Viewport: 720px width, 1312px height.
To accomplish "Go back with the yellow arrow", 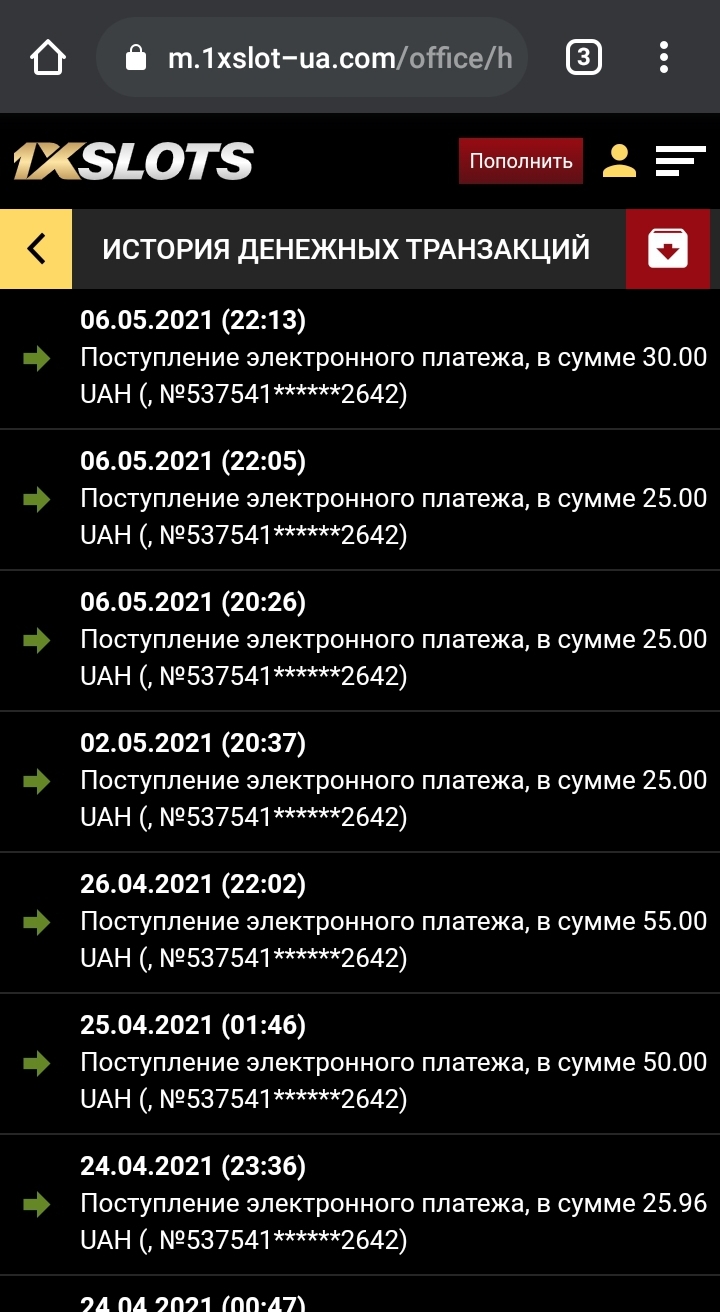I will click(x=36, y=248).
